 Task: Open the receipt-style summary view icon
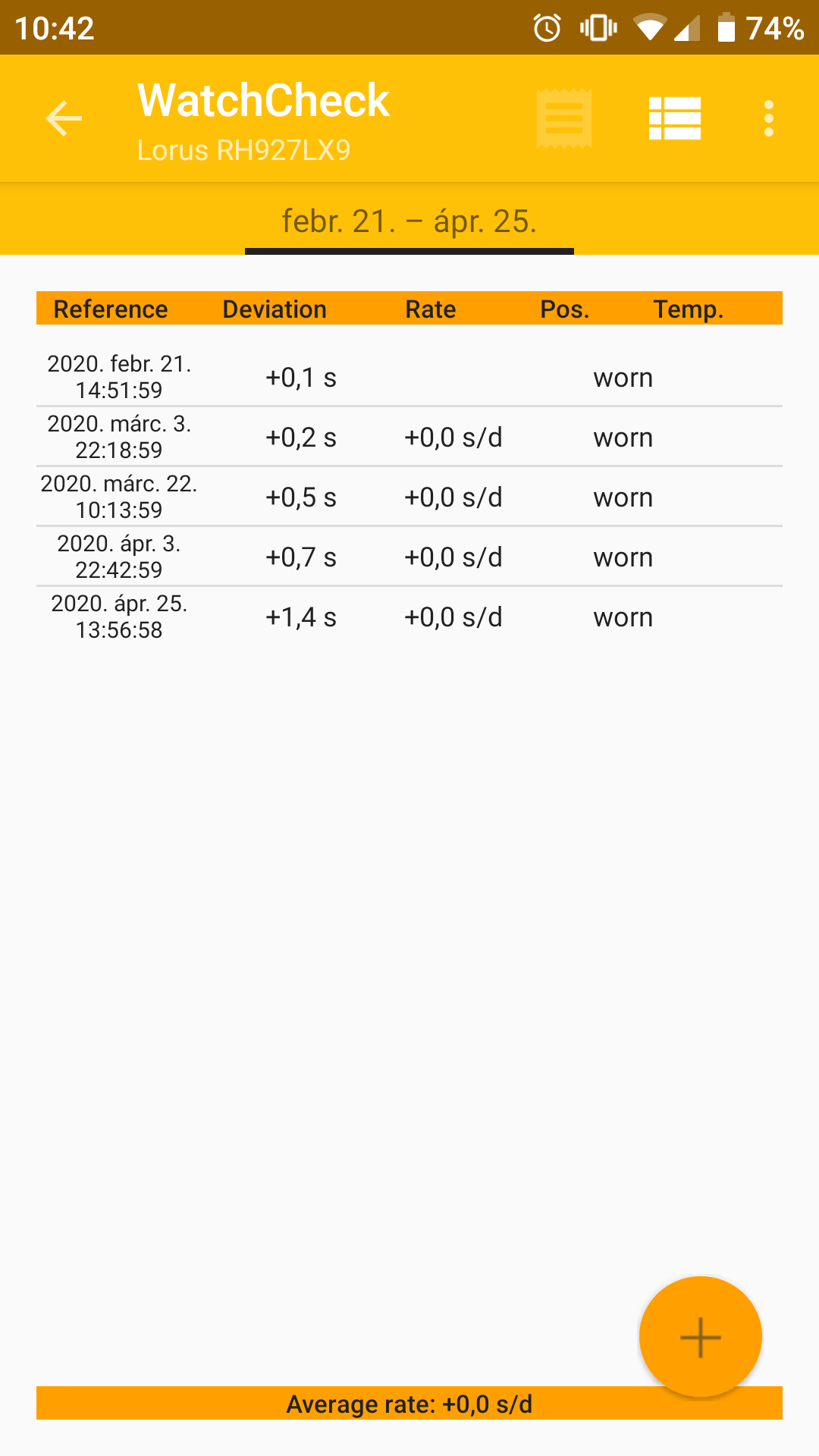point(564,118)
